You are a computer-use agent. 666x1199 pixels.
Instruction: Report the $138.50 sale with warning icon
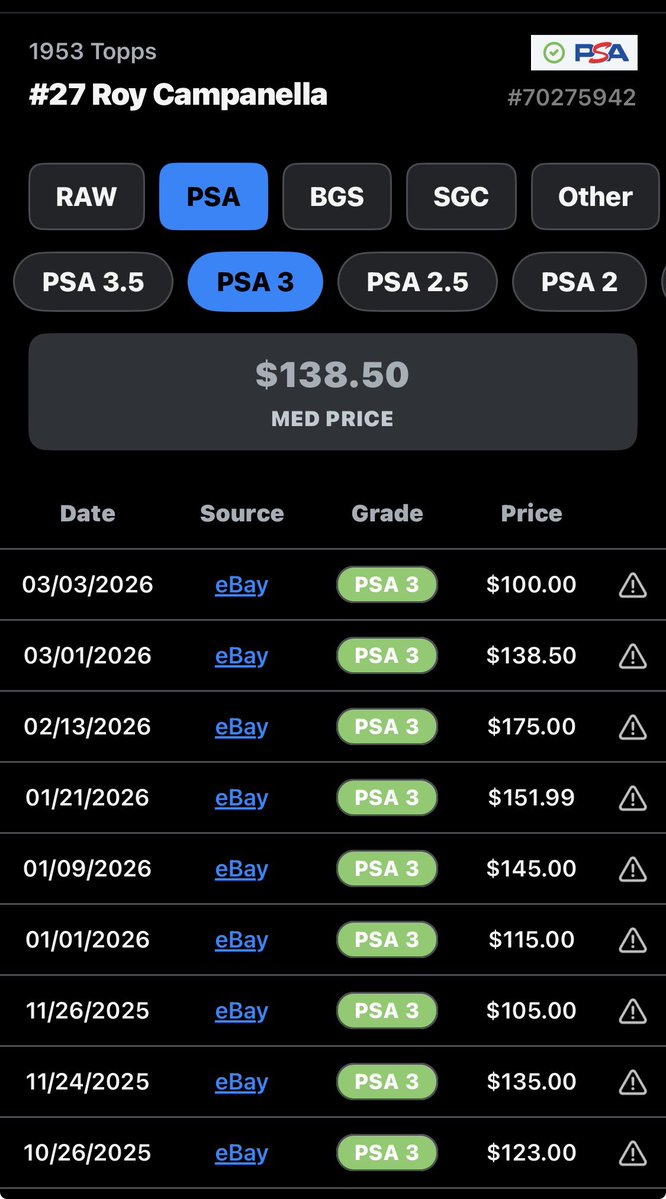[632, 656]
